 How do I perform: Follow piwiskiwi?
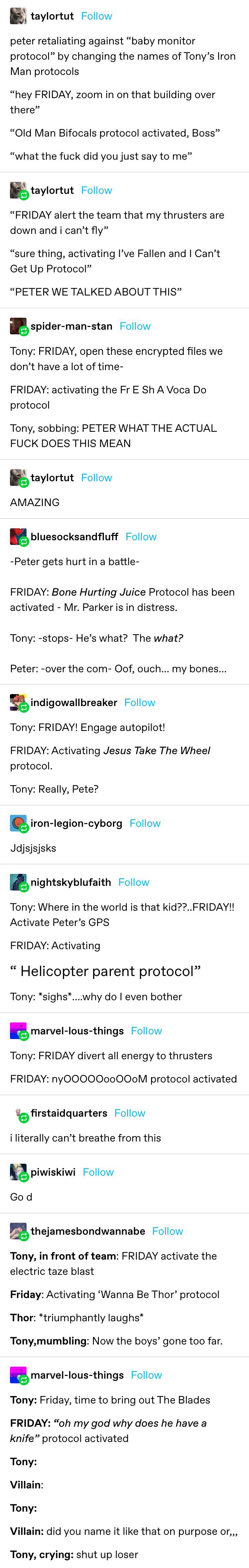pos(98,1172)
